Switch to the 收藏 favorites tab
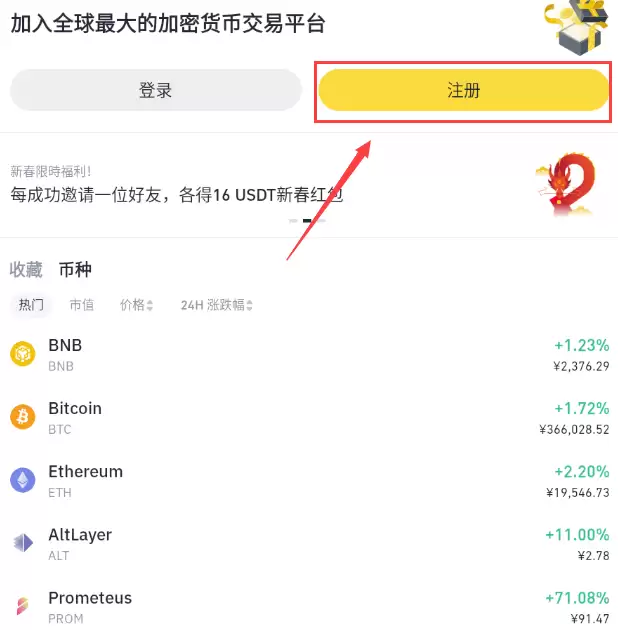 tap(26, 270)
